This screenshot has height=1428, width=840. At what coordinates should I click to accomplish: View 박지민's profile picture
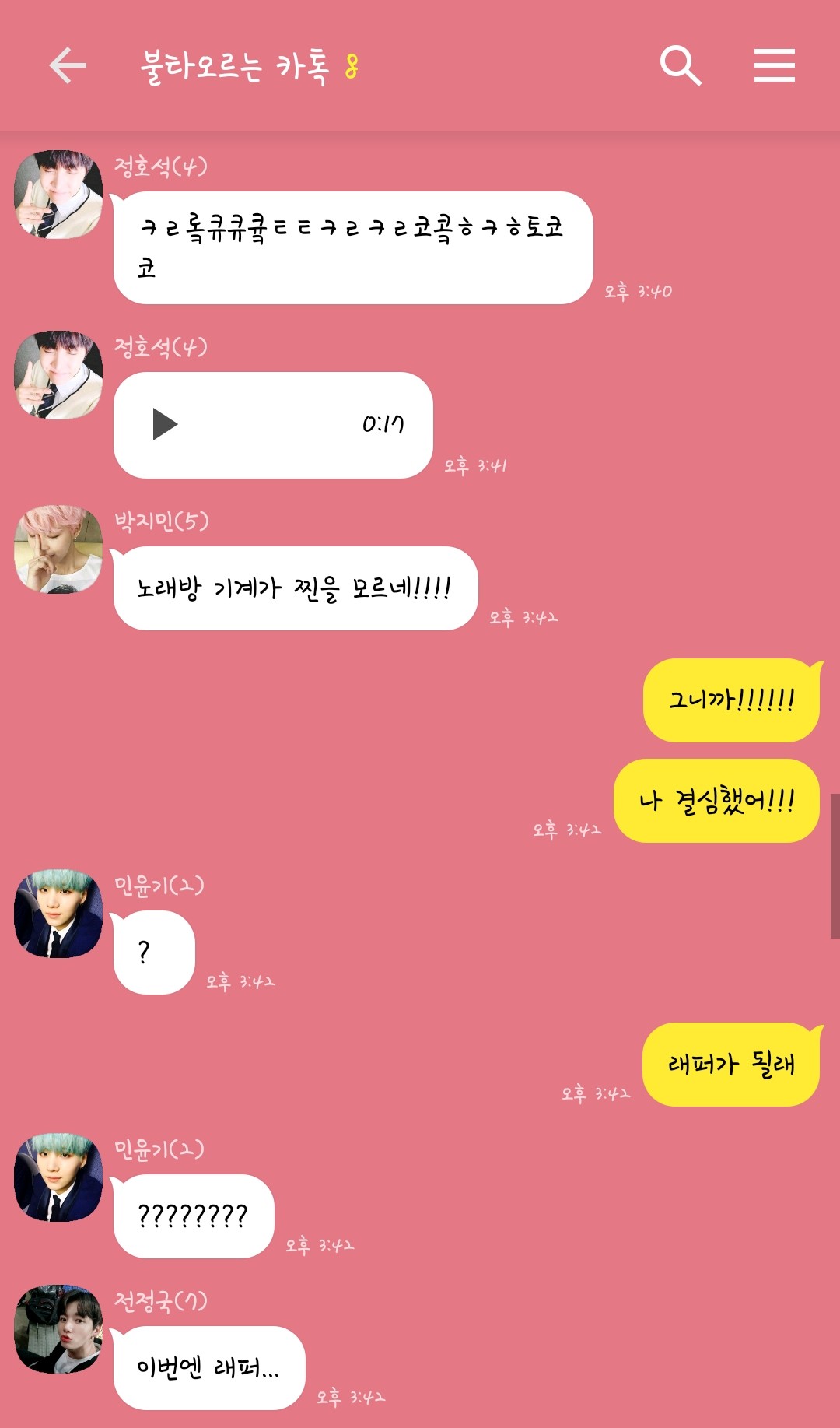click(58, 549)
